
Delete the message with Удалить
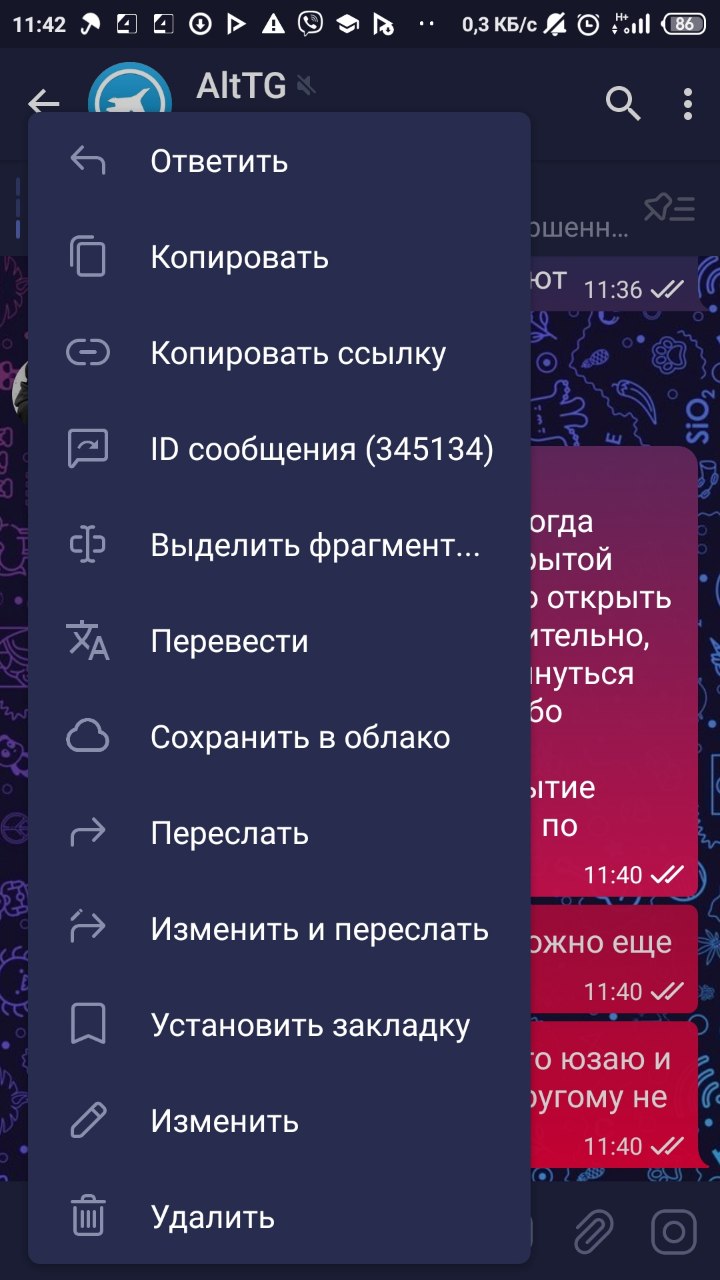(x=212, y=1217)
